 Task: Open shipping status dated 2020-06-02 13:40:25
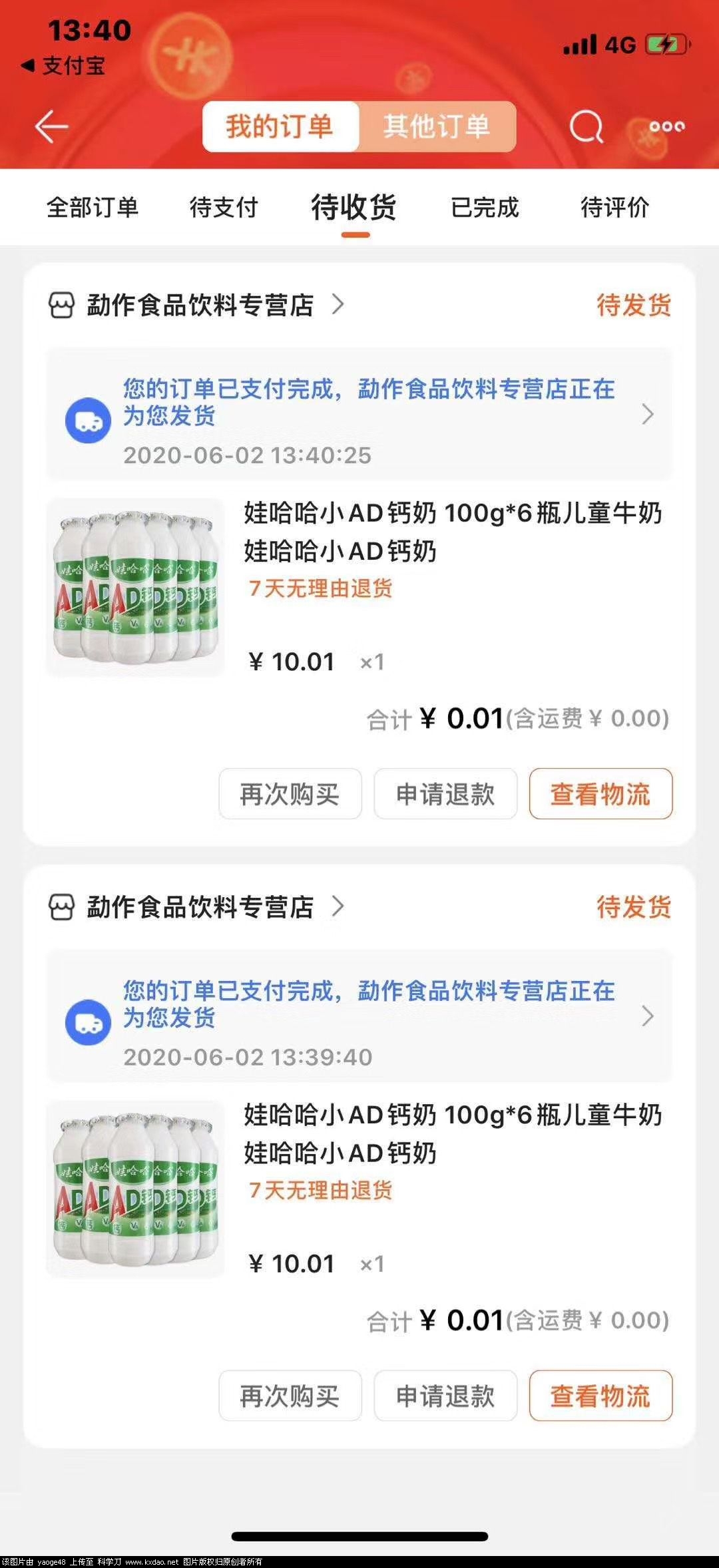pyautogui.click(x=359, y=414)
